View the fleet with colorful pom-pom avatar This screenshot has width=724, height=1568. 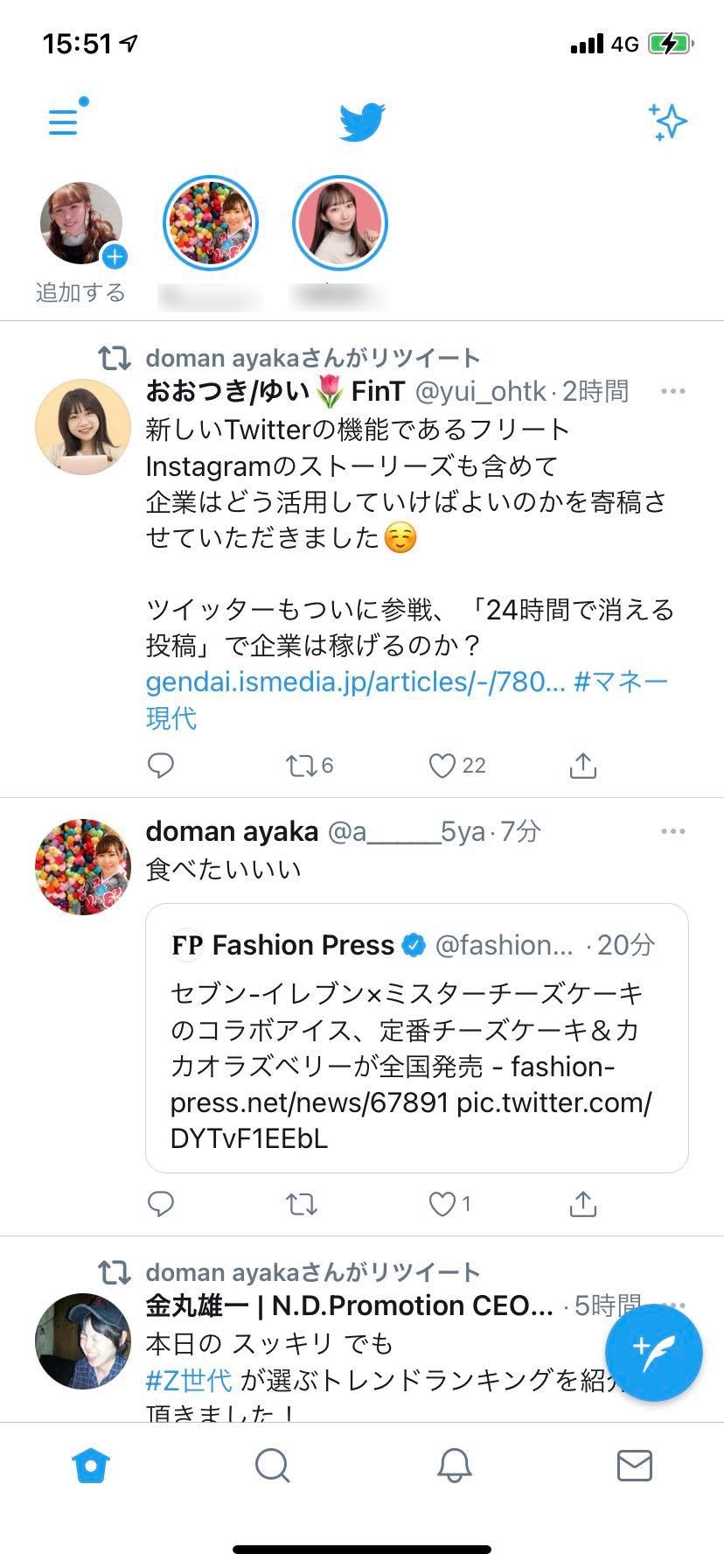point(210,223)
